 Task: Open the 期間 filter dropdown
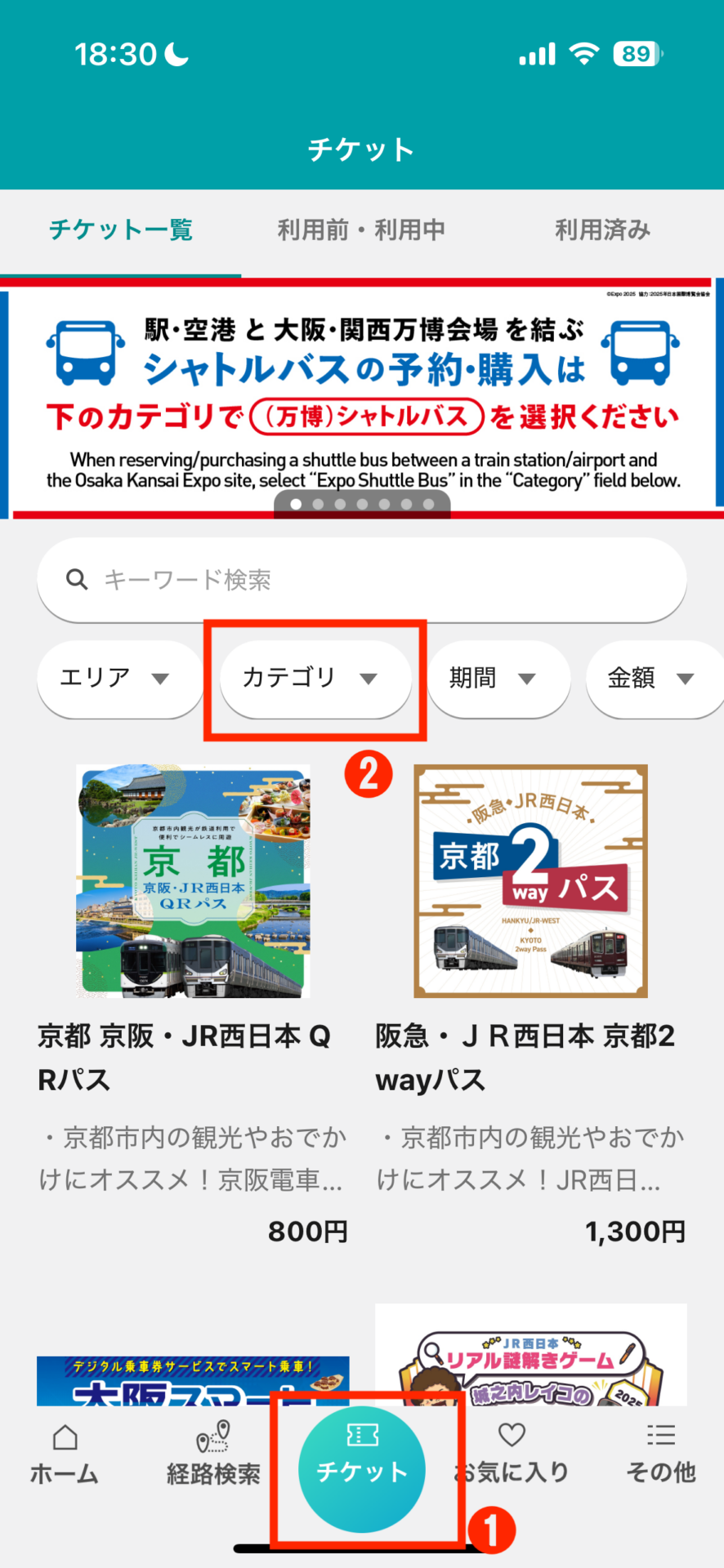point(497,678)
